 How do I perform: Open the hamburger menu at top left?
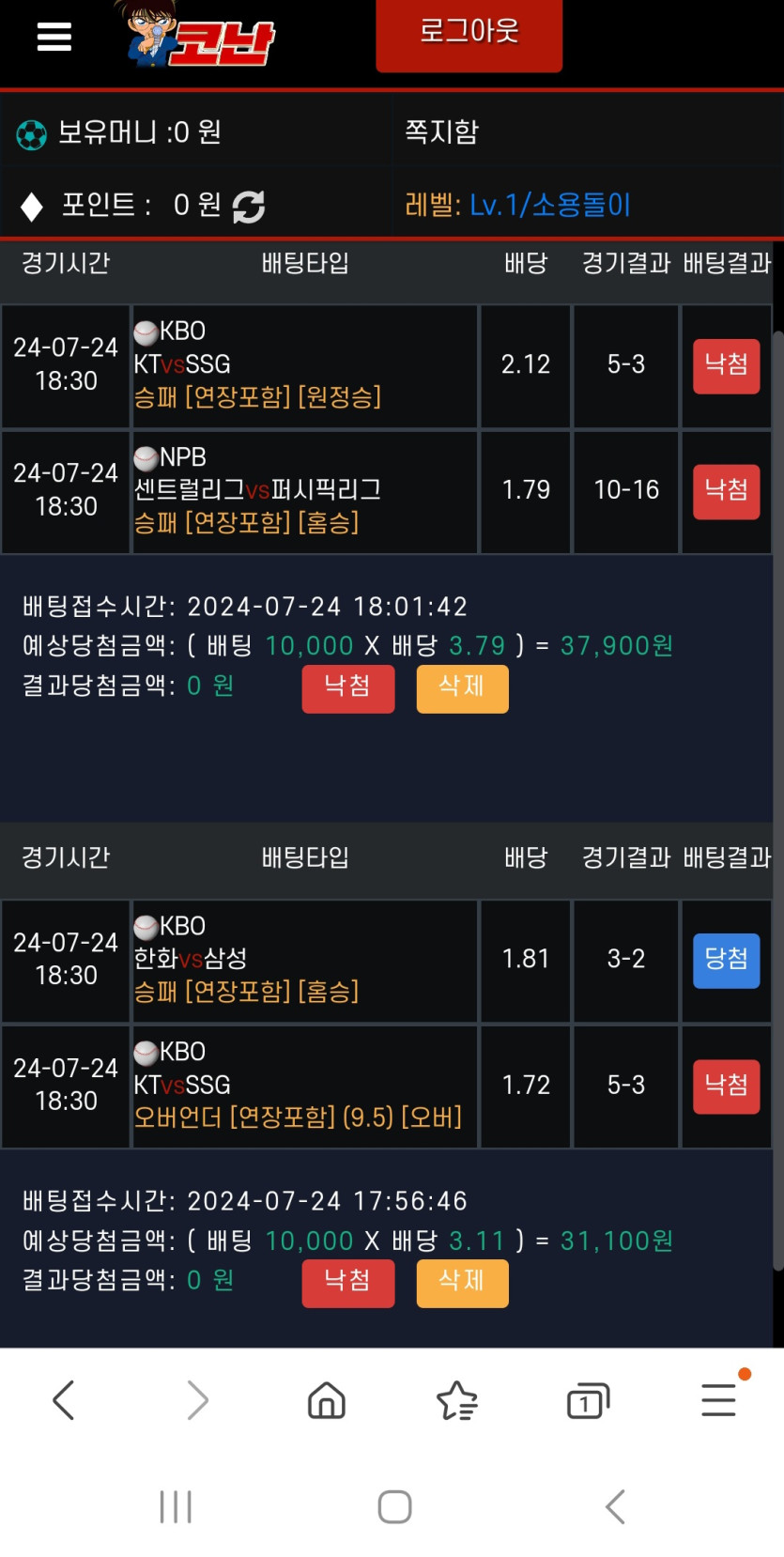[x=54, y=37]
